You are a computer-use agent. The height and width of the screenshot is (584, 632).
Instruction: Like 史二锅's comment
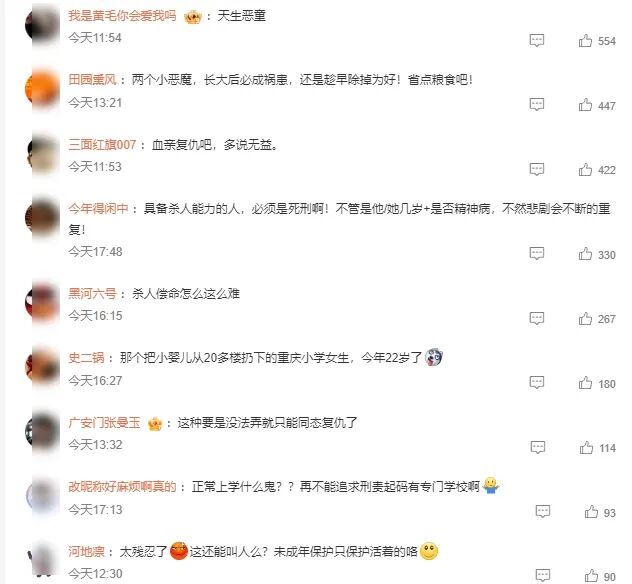pyautogui.click(x=586, y=383)
